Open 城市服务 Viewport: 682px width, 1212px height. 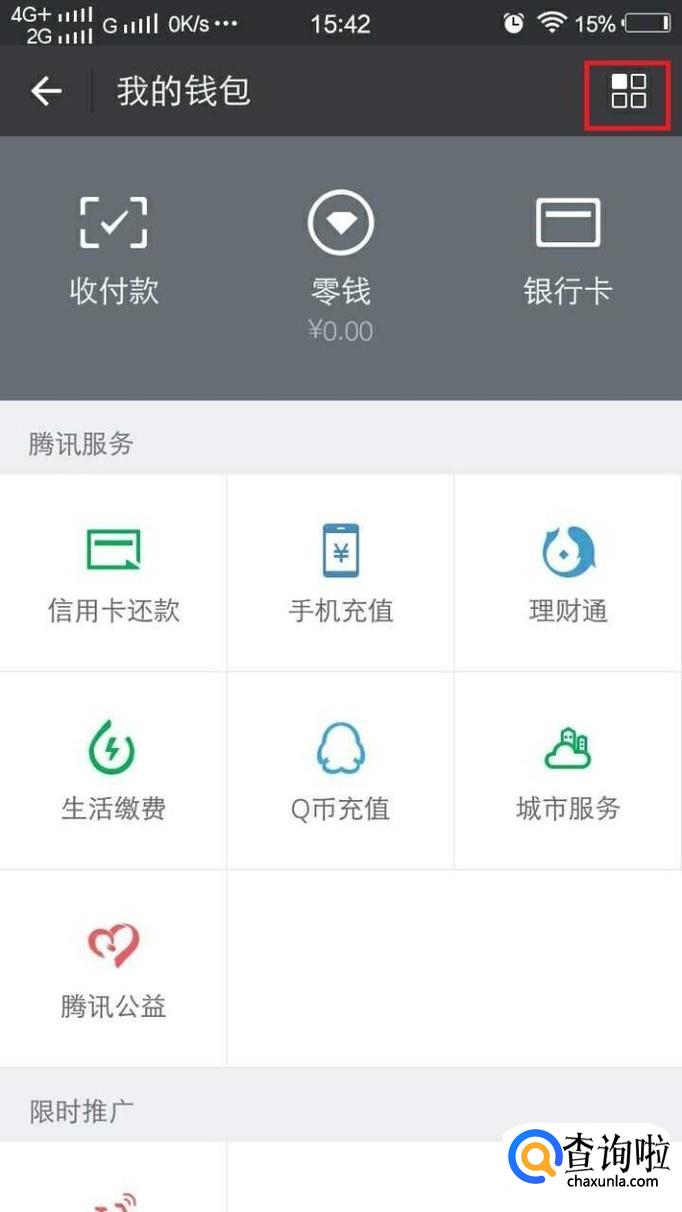pos(568,771)
